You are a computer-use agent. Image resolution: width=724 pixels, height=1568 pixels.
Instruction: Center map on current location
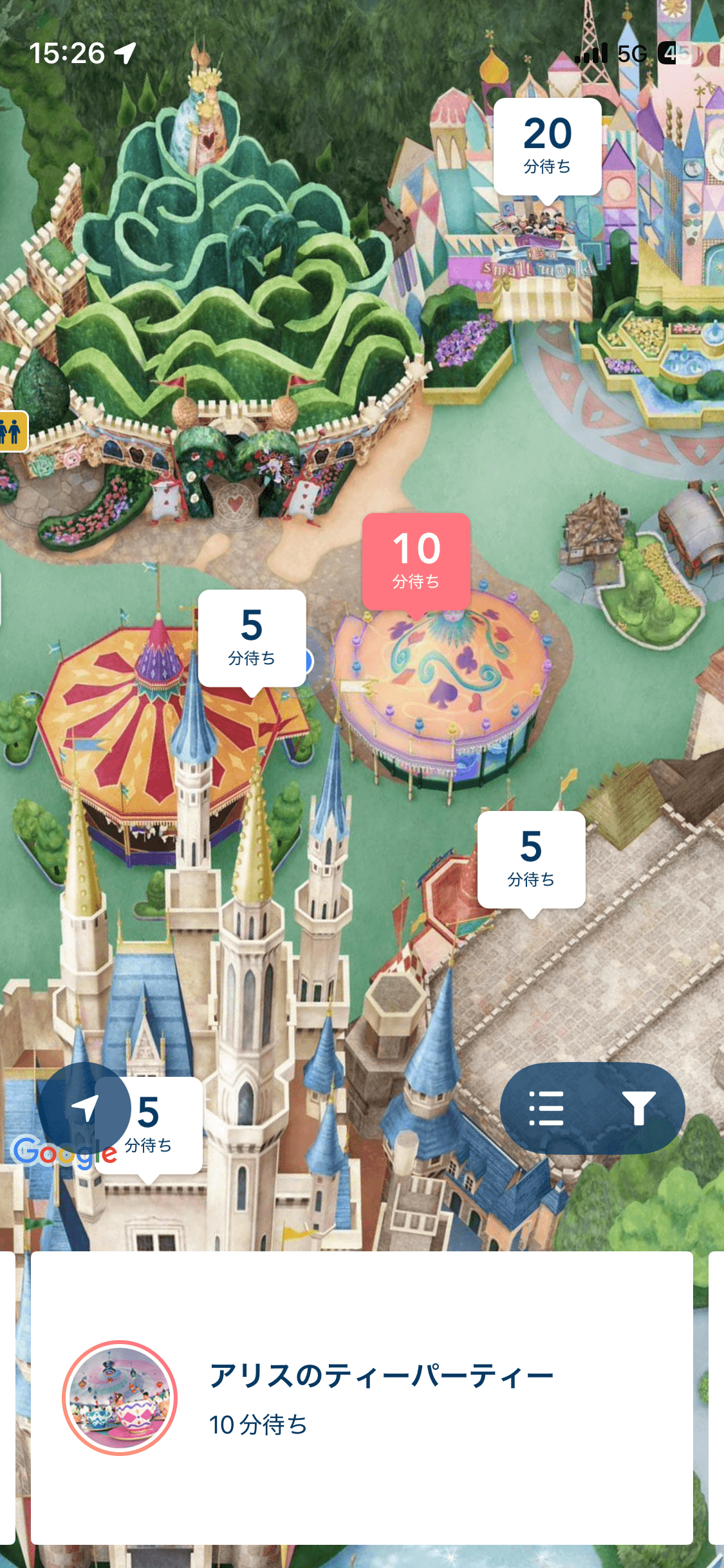click(84, 1108)
